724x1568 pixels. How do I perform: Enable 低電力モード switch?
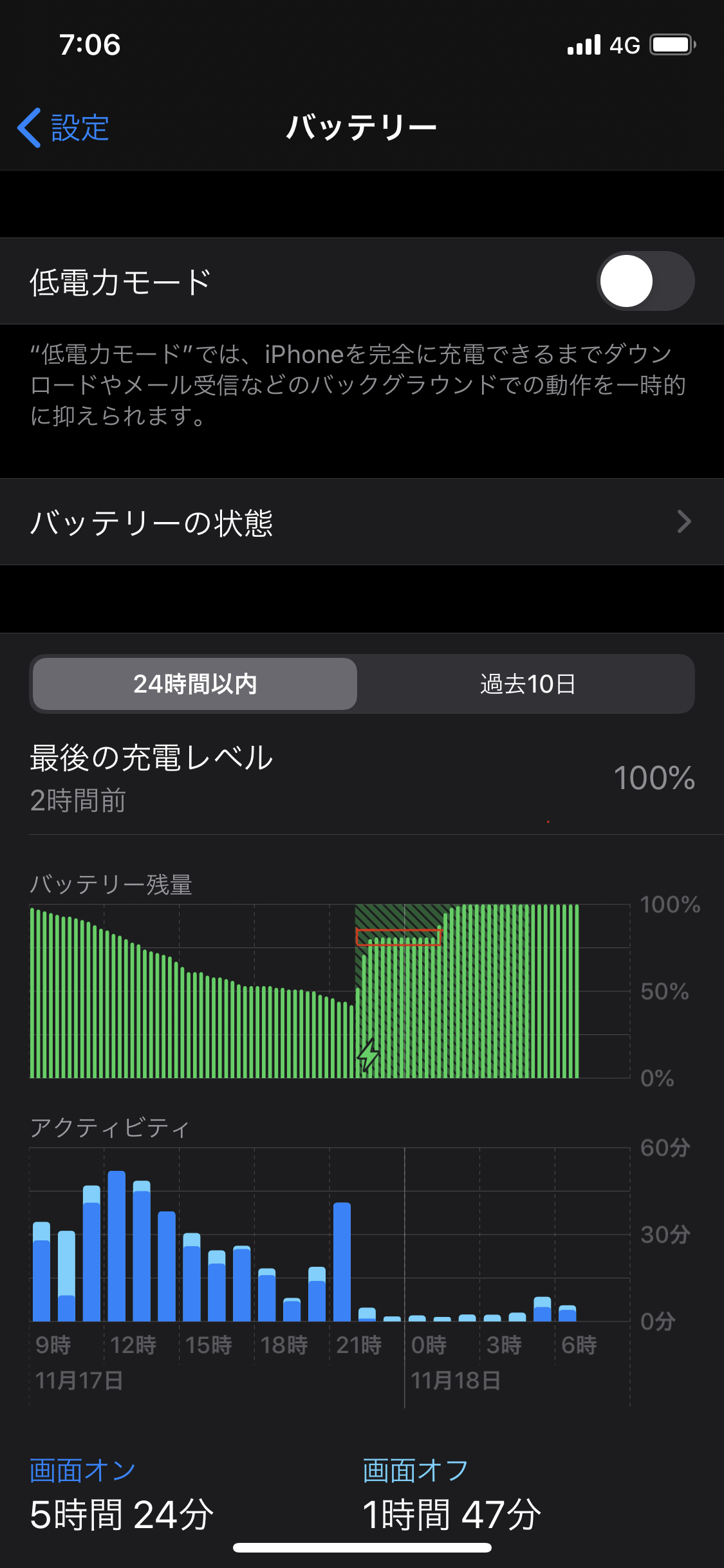[x=645, y=281]
